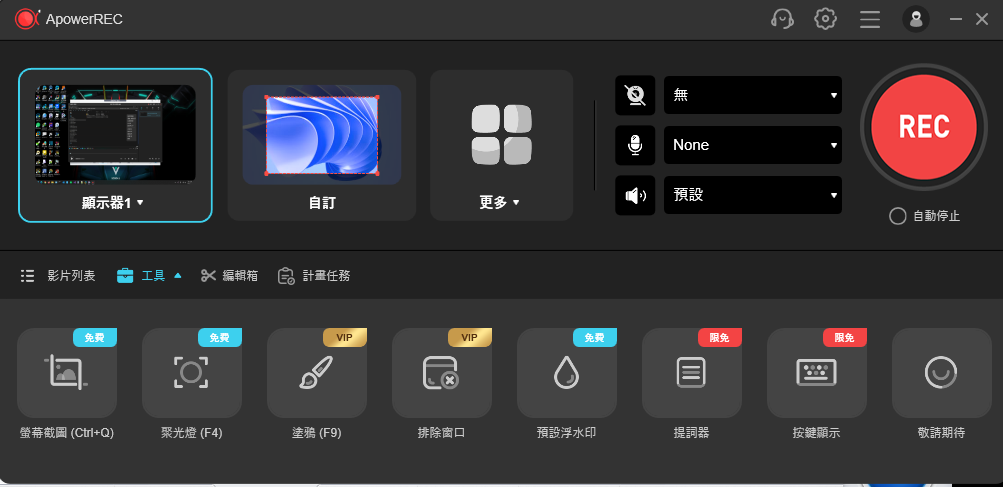Viewport: 1003px width, 487px height.
Task: Open the microphone dropdown showing None
Action: (752, 145)
